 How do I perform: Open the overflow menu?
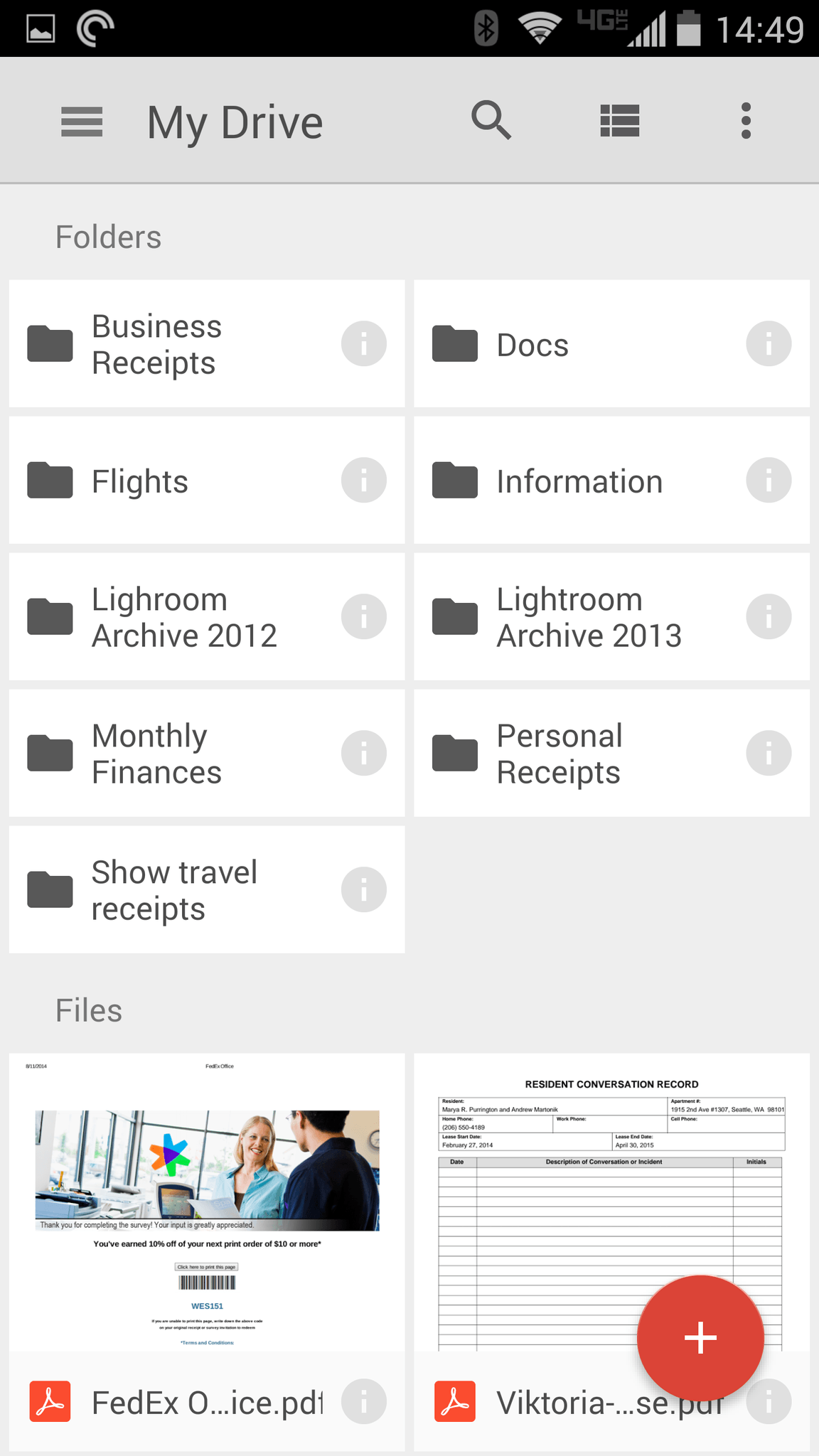coord(745,121)
